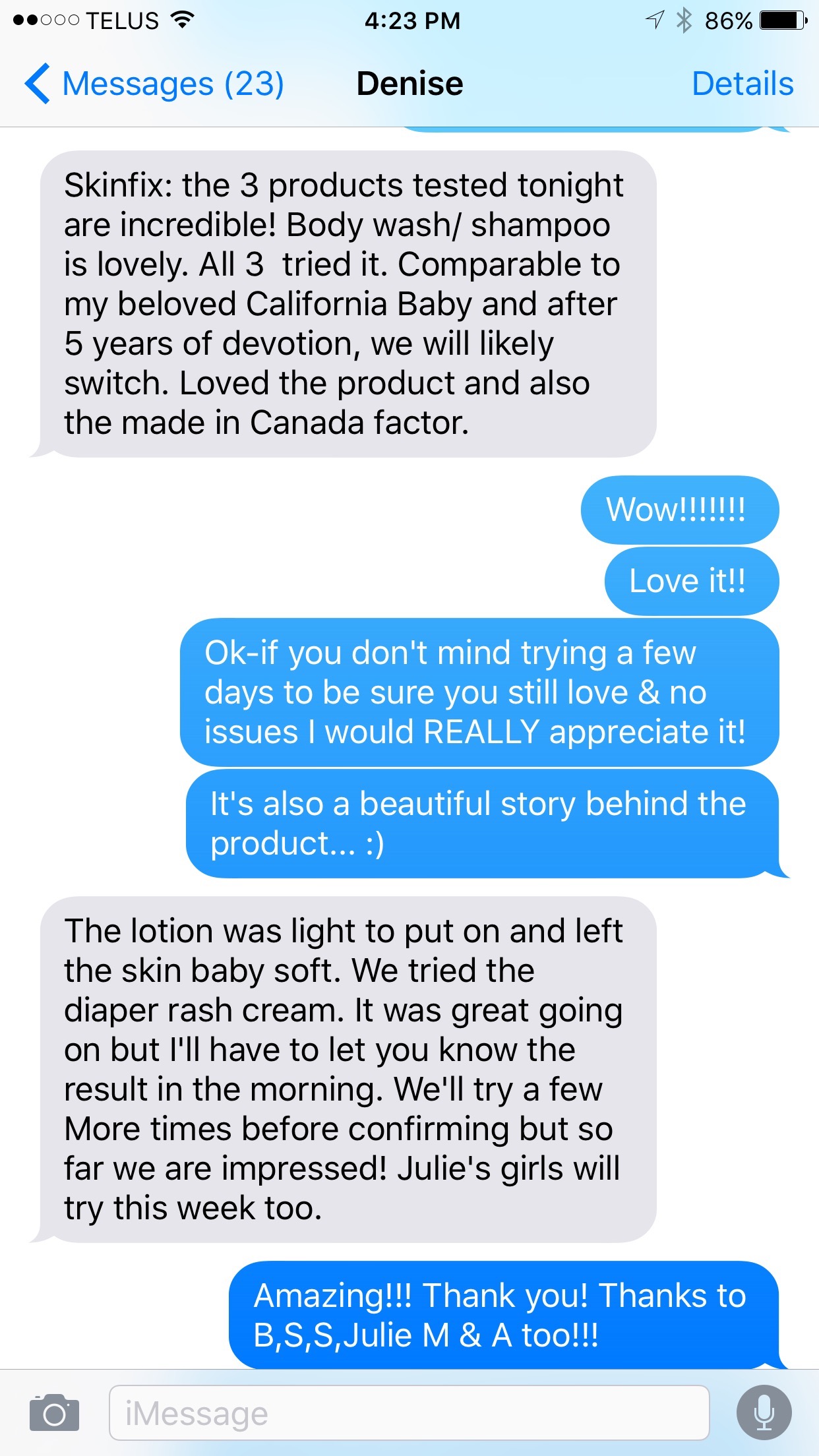The height and width of the screenshot is (1456, 819).
Task: Go back to the Messages list
Action: [155, 84]
